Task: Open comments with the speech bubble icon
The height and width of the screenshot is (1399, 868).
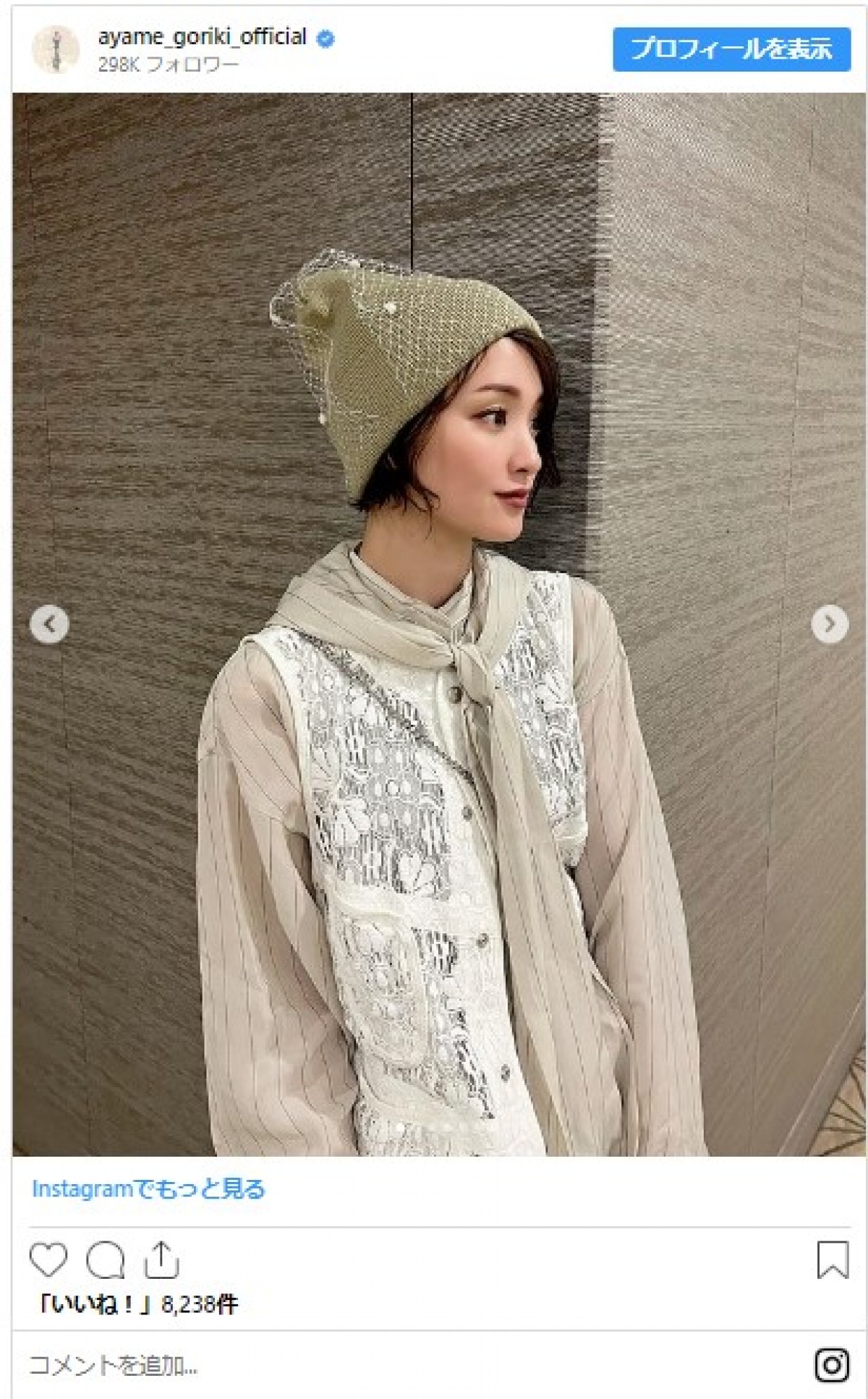Action: [x=106, y=1260]
